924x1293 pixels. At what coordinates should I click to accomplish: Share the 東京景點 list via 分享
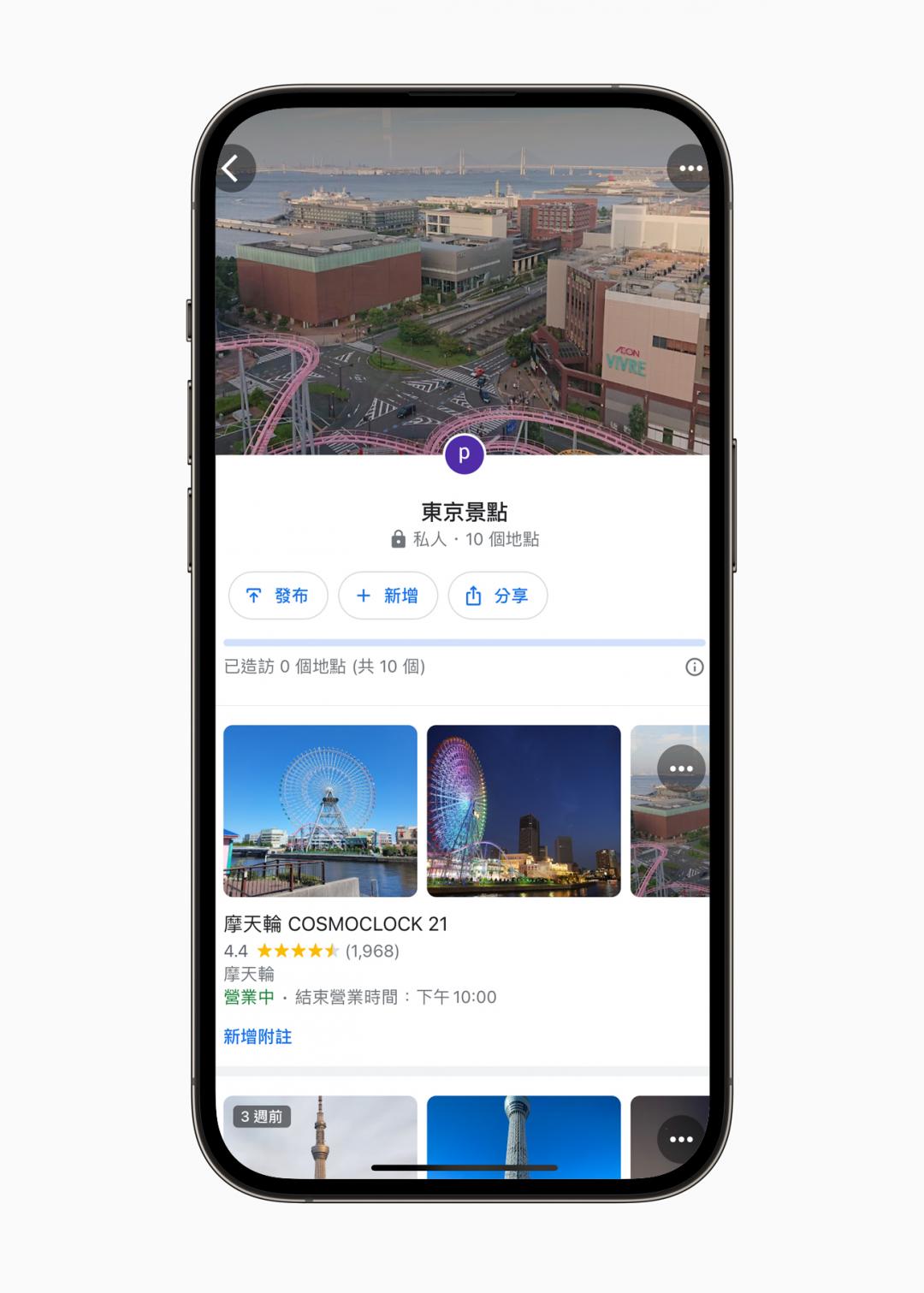point(497,596)
